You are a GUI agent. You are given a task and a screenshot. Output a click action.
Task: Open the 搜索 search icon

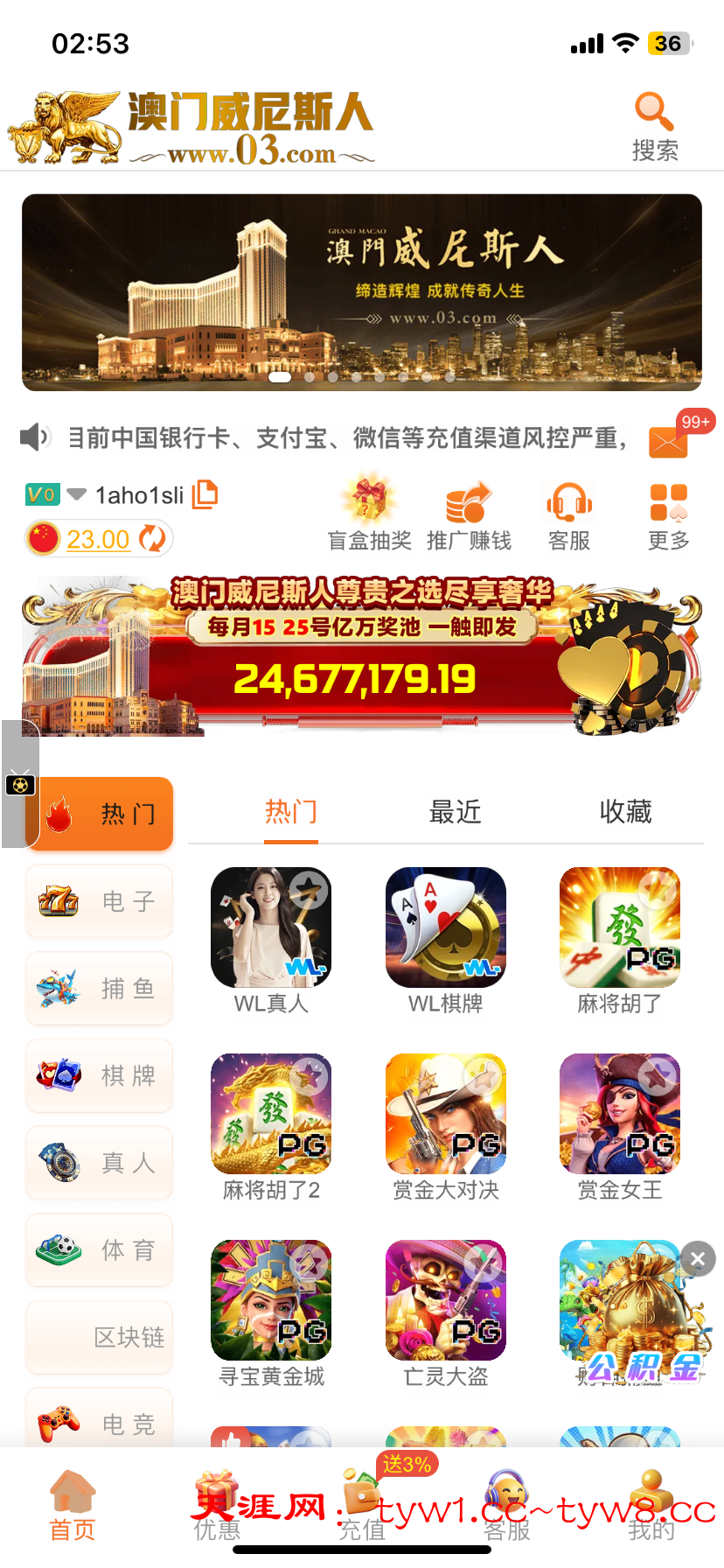654,126
